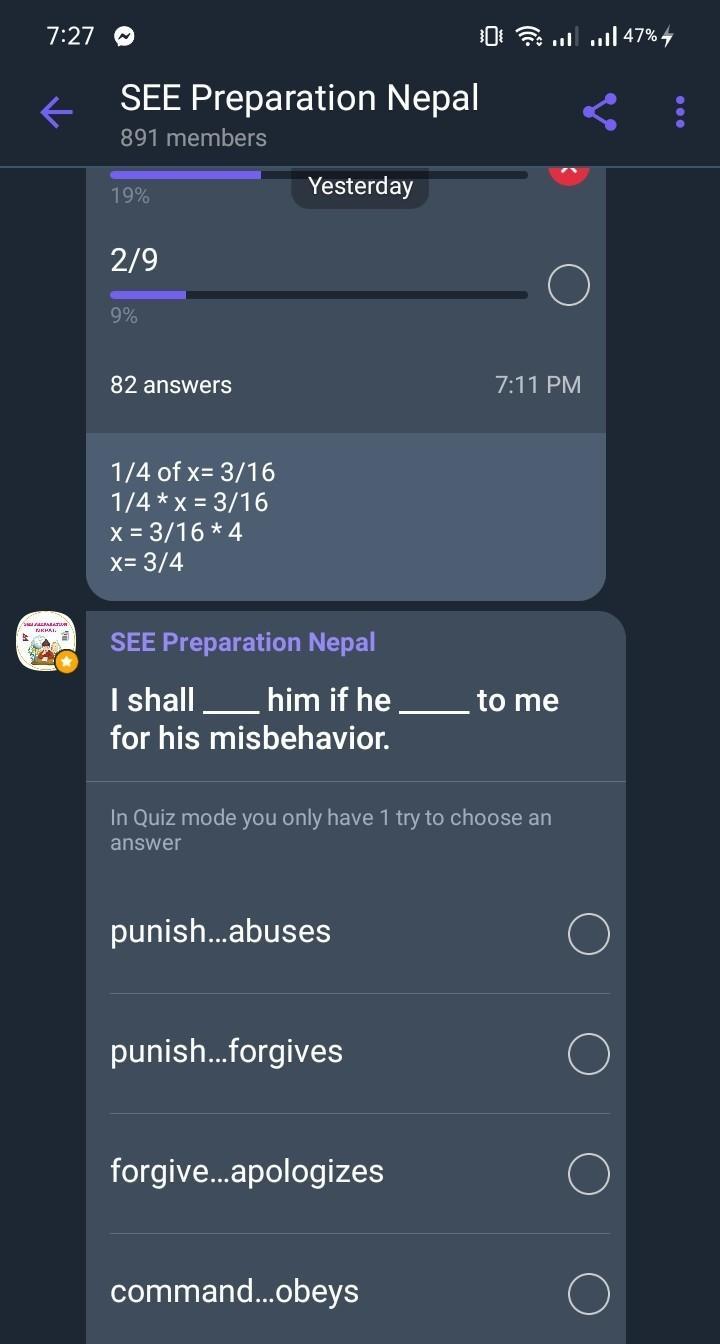Open sender name SEE Preparation Nepal
The image size is (720, 1344).
(x=243, y=642)
